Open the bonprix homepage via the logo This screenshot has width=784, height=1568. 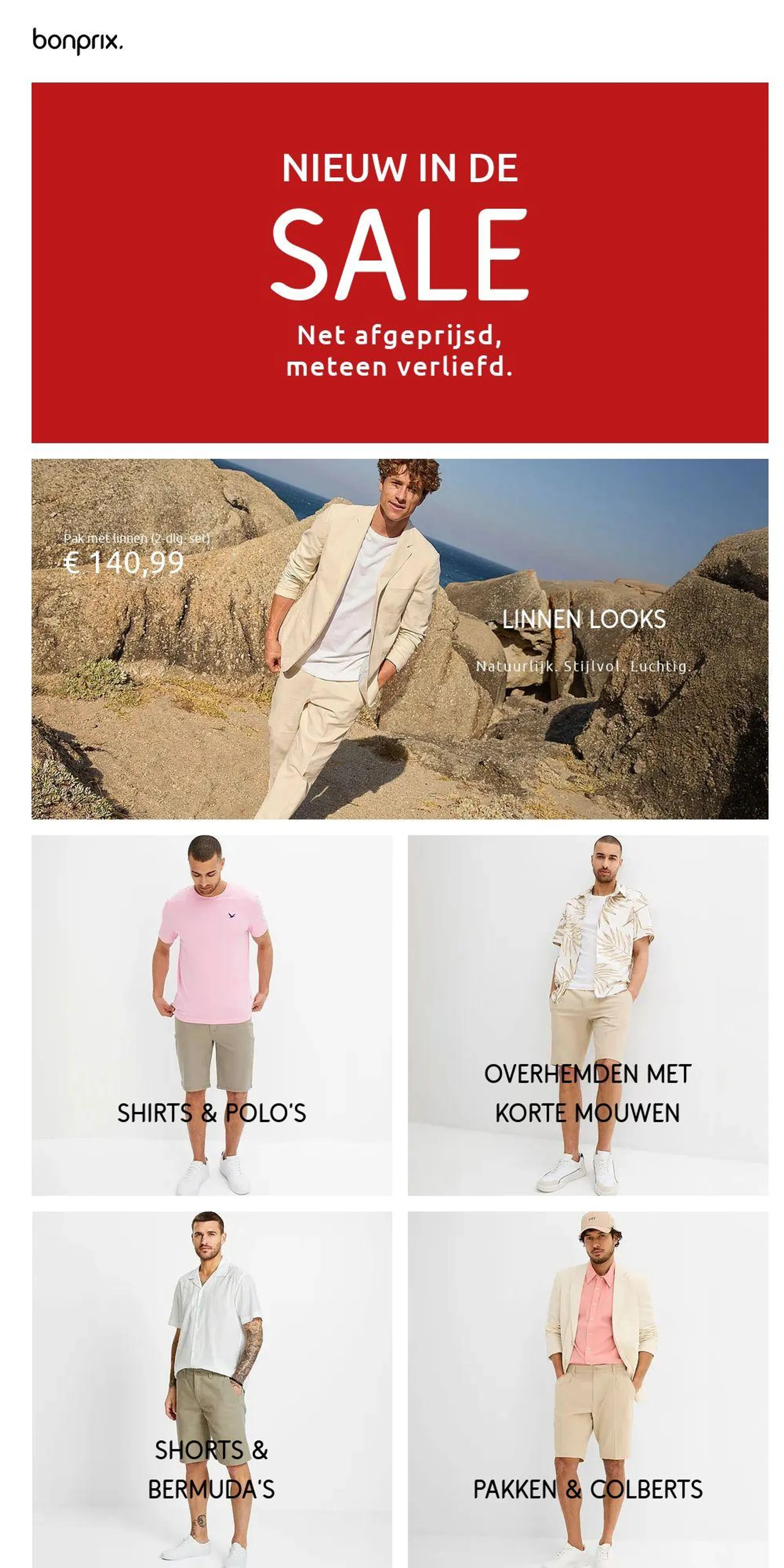point(77,41)
